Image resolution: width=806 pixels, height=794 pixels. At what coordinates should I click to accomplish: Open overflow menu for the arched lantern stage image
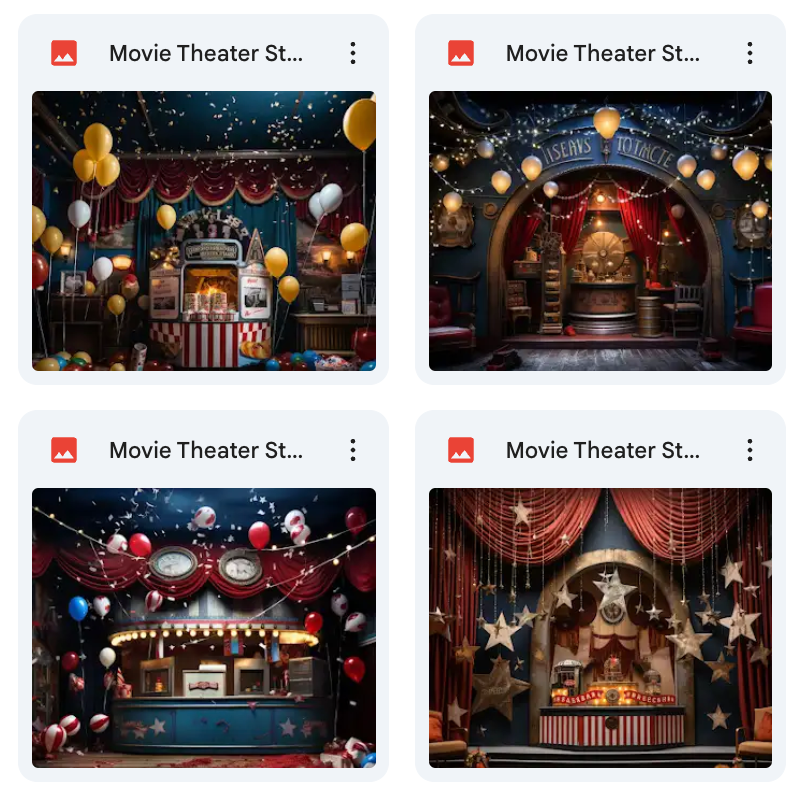750,54
